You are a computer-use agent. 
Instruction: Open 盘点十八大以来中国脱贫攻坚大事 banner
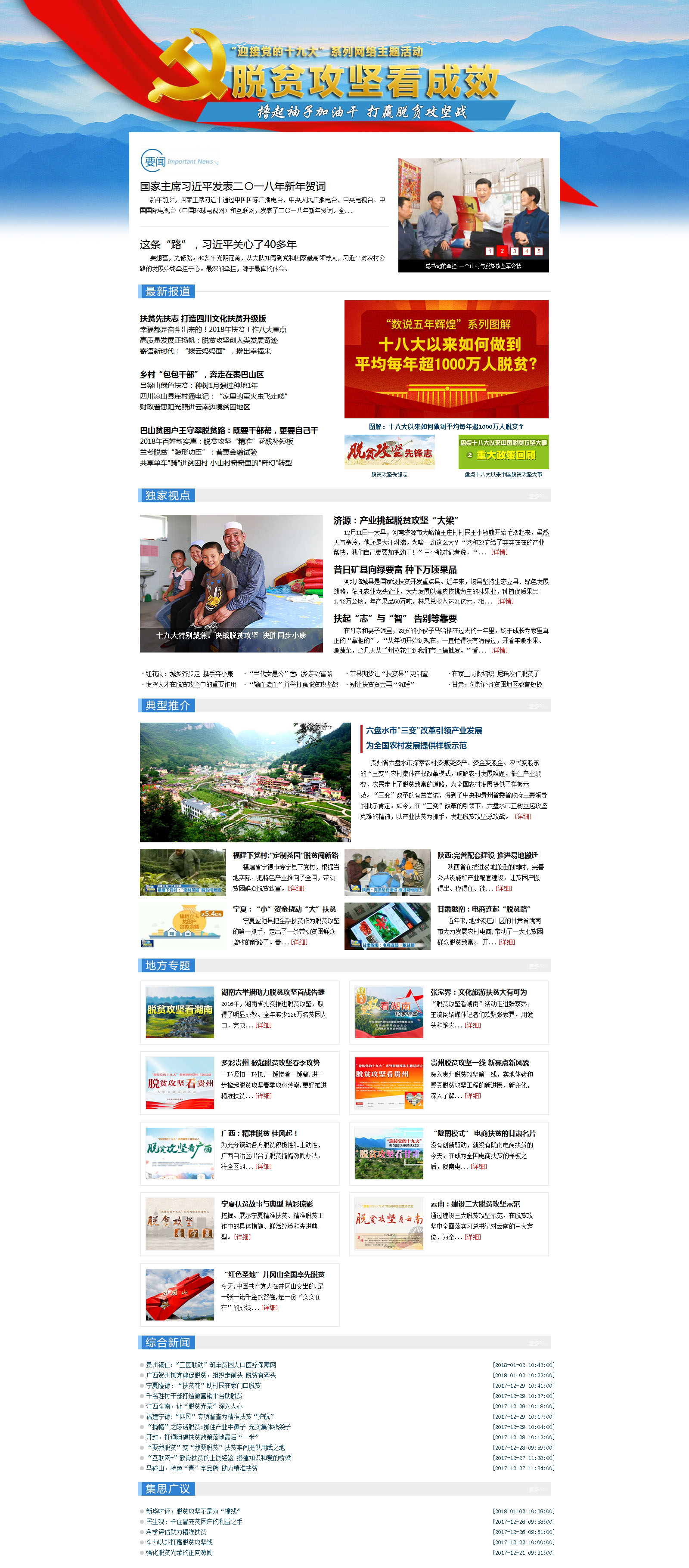(503, 452)
